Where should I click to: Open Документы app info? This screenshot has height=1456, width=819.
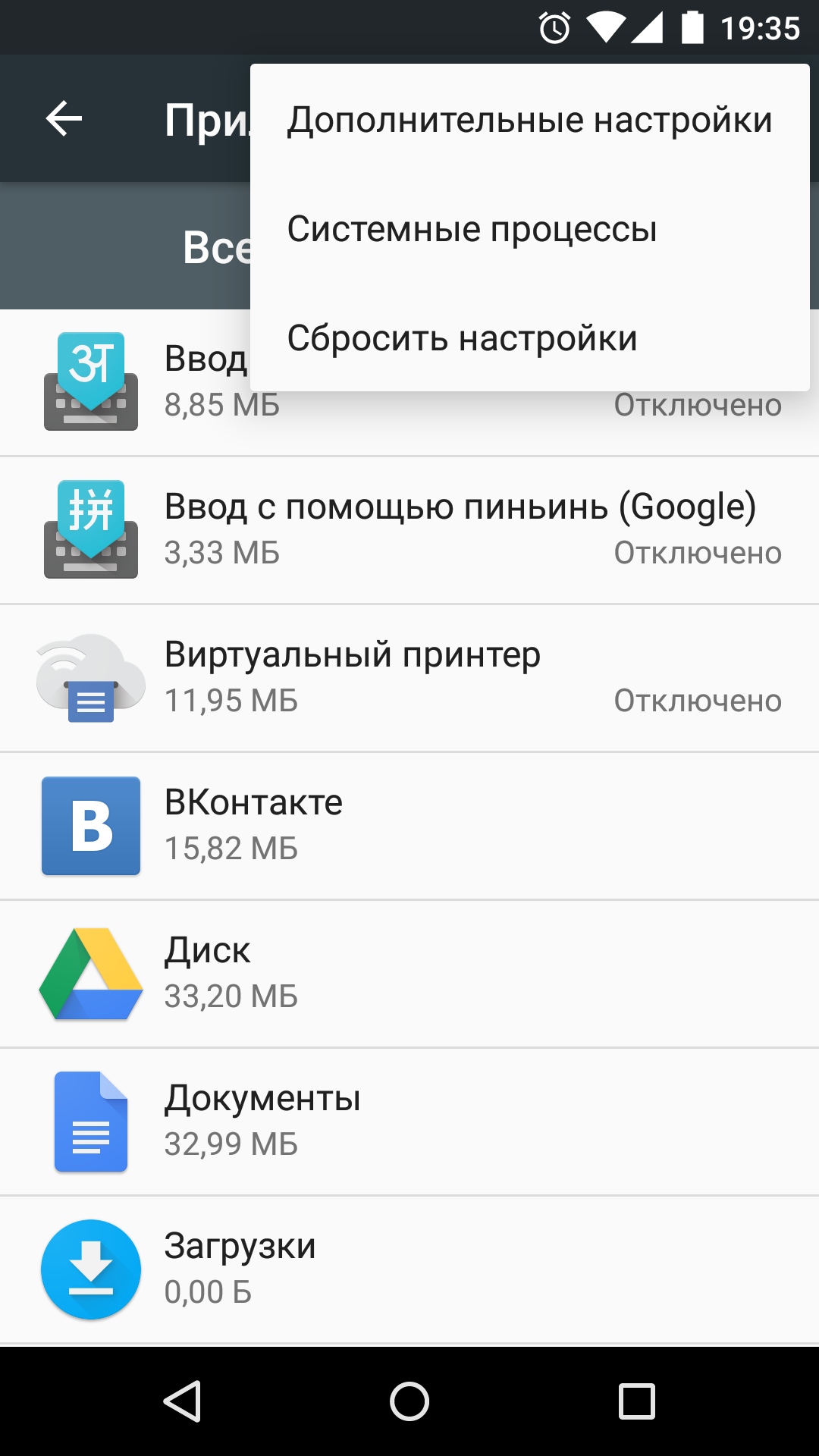point(409,1121)
